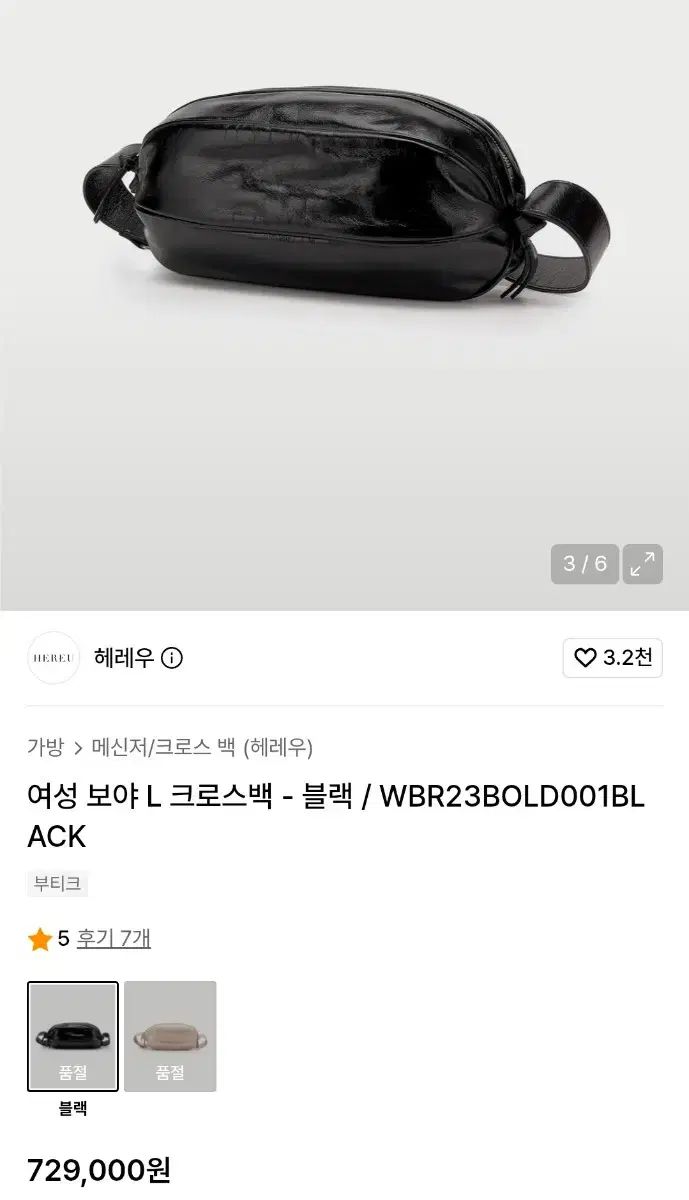The image size is (689, 1200).
Task: Open the 메신저/크로스 백 (헤레우) category
Action: pos(202,747)
